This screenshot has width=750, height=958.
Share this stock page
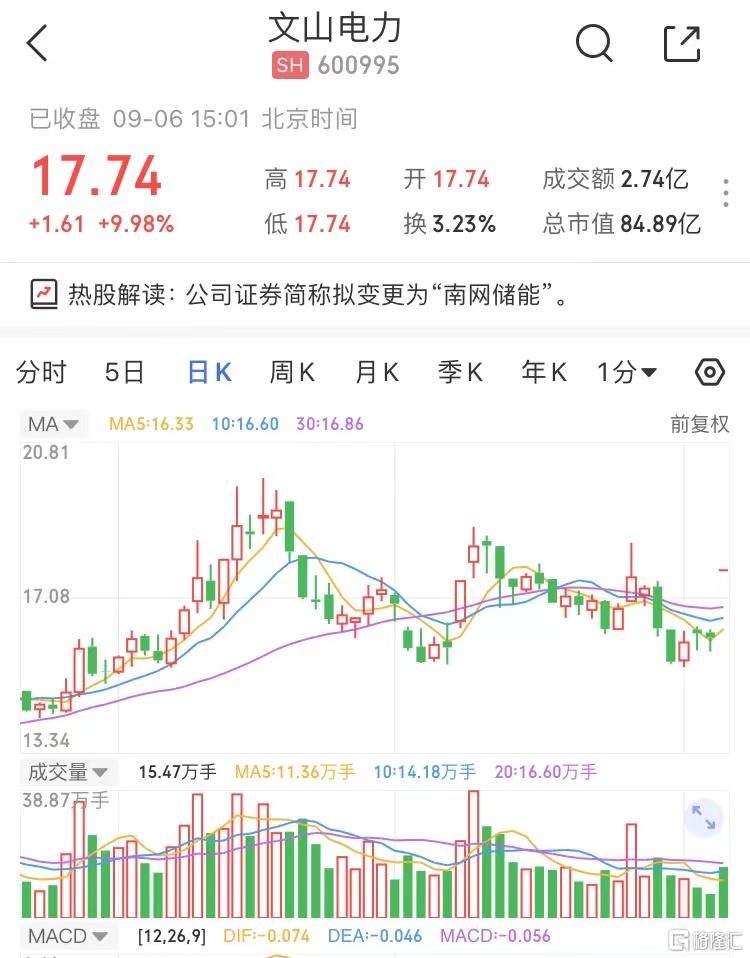(683, 44)
